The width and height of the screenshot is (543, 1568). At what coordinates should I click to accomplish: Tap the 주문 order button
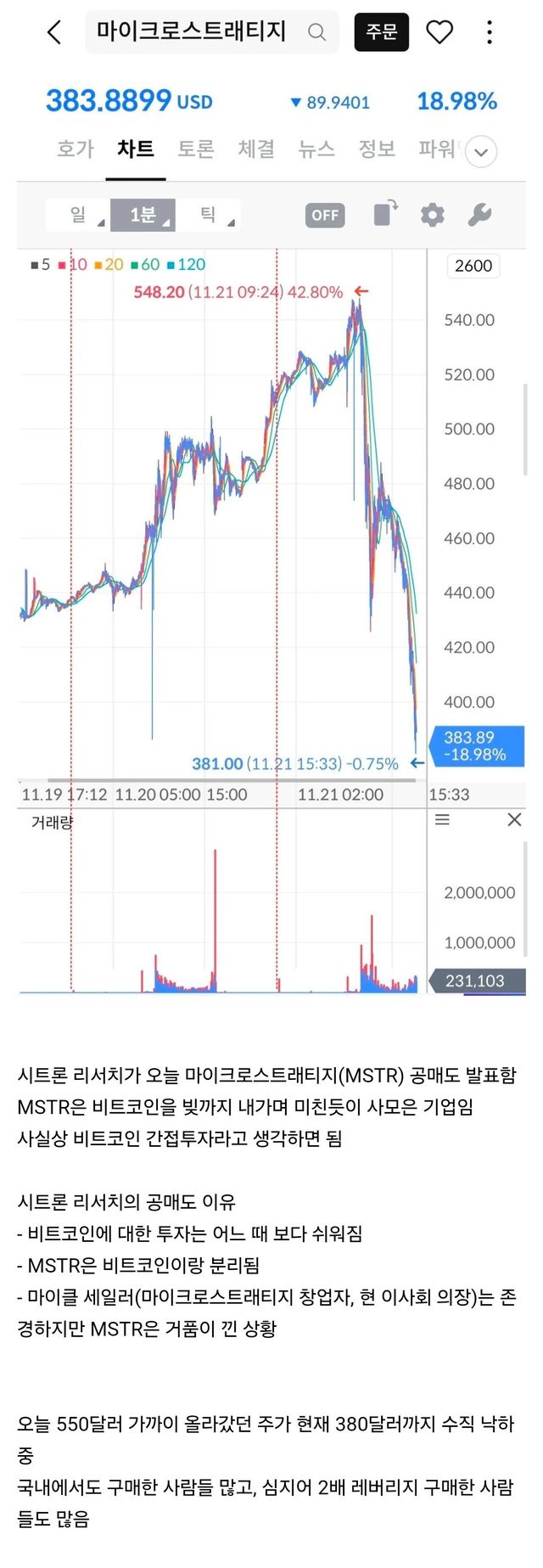[381, 32]
